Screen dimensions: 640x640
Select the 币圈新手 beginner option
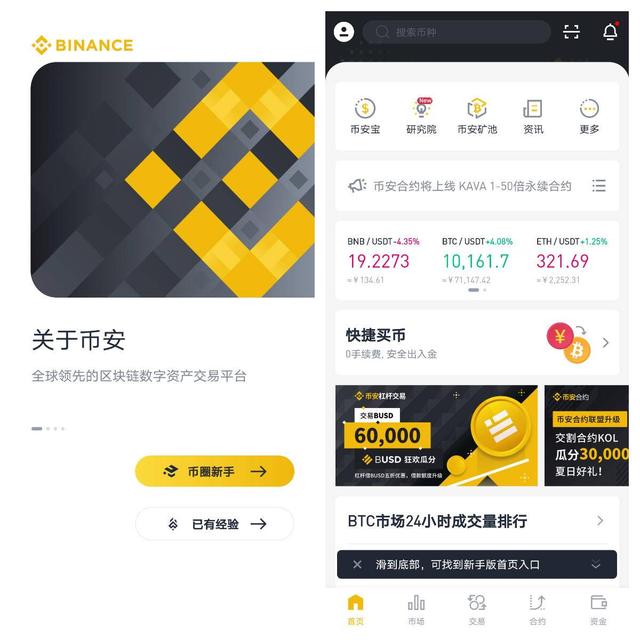[x=214, y=471]
